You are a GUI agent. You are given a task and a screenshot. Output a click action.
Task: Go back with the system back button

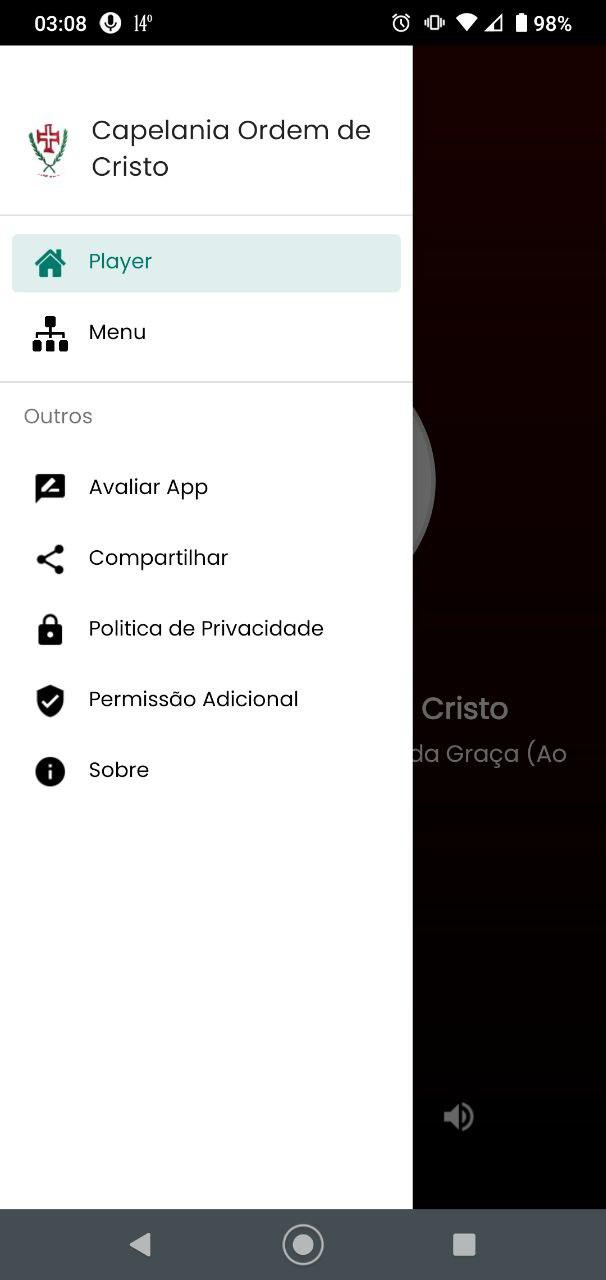(141, 1244)
